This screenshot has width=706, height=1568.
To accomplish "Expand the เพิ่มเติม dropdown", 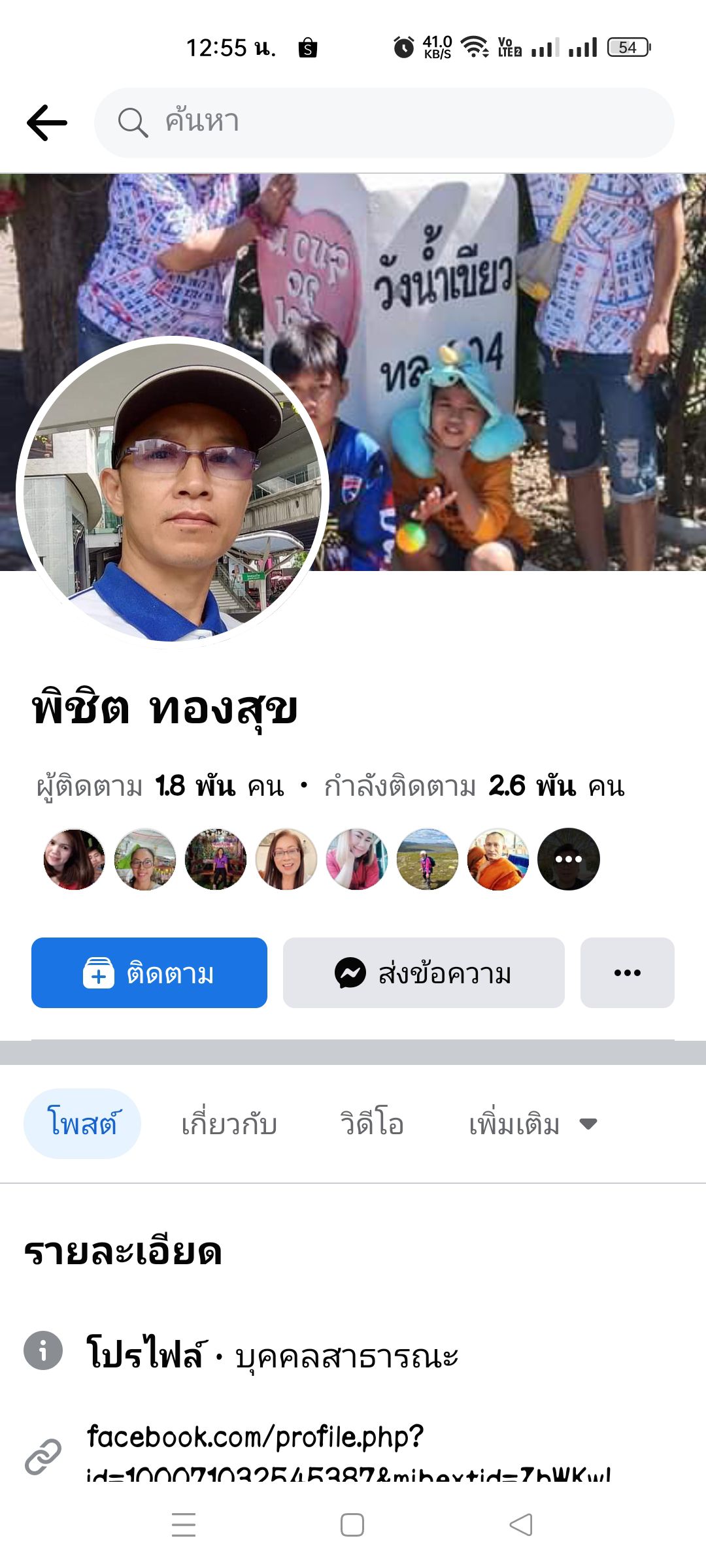I will [x=533, y=1124].
